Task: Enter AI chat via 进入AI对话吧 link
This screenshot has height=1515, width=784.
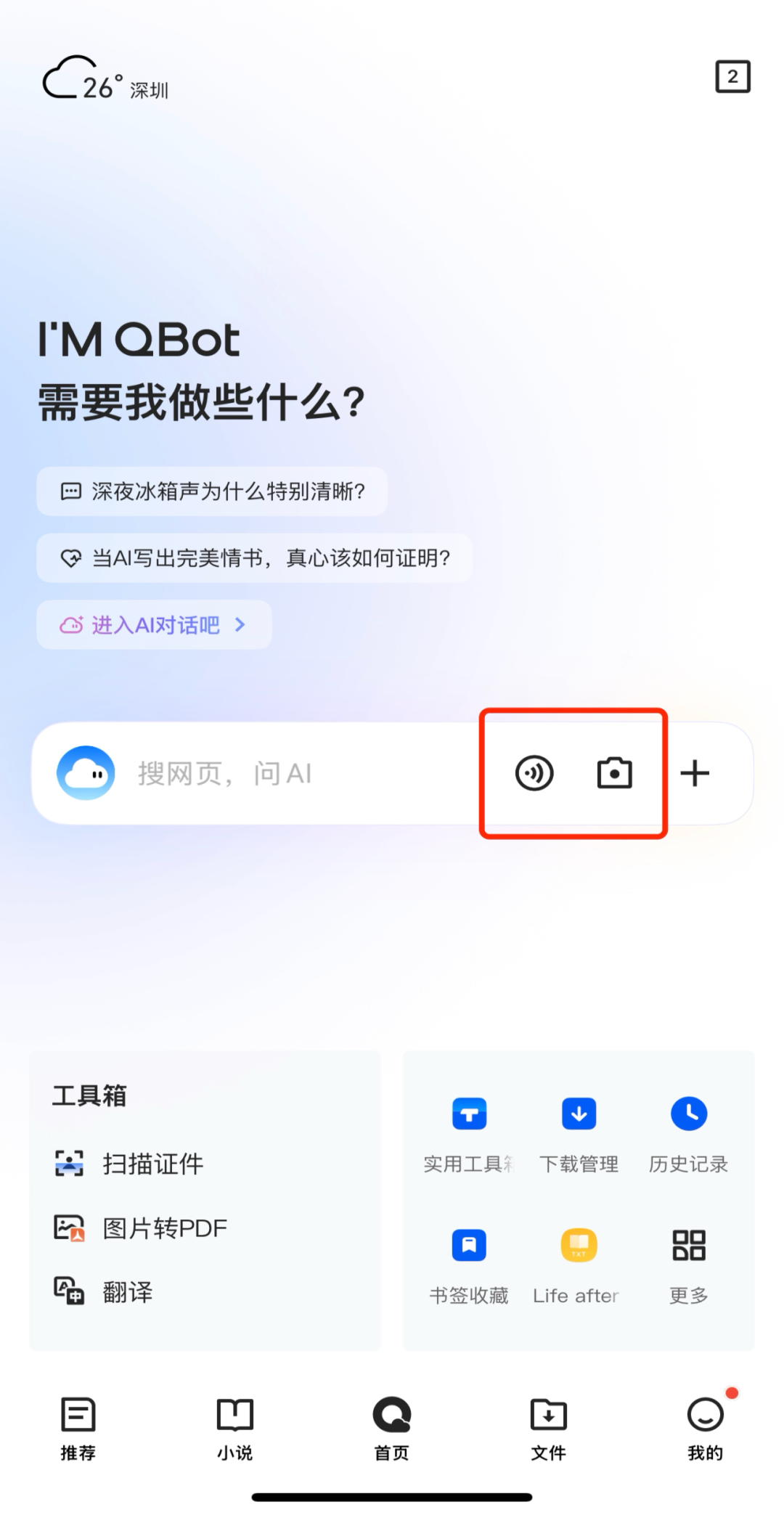Action: [155, 624]
